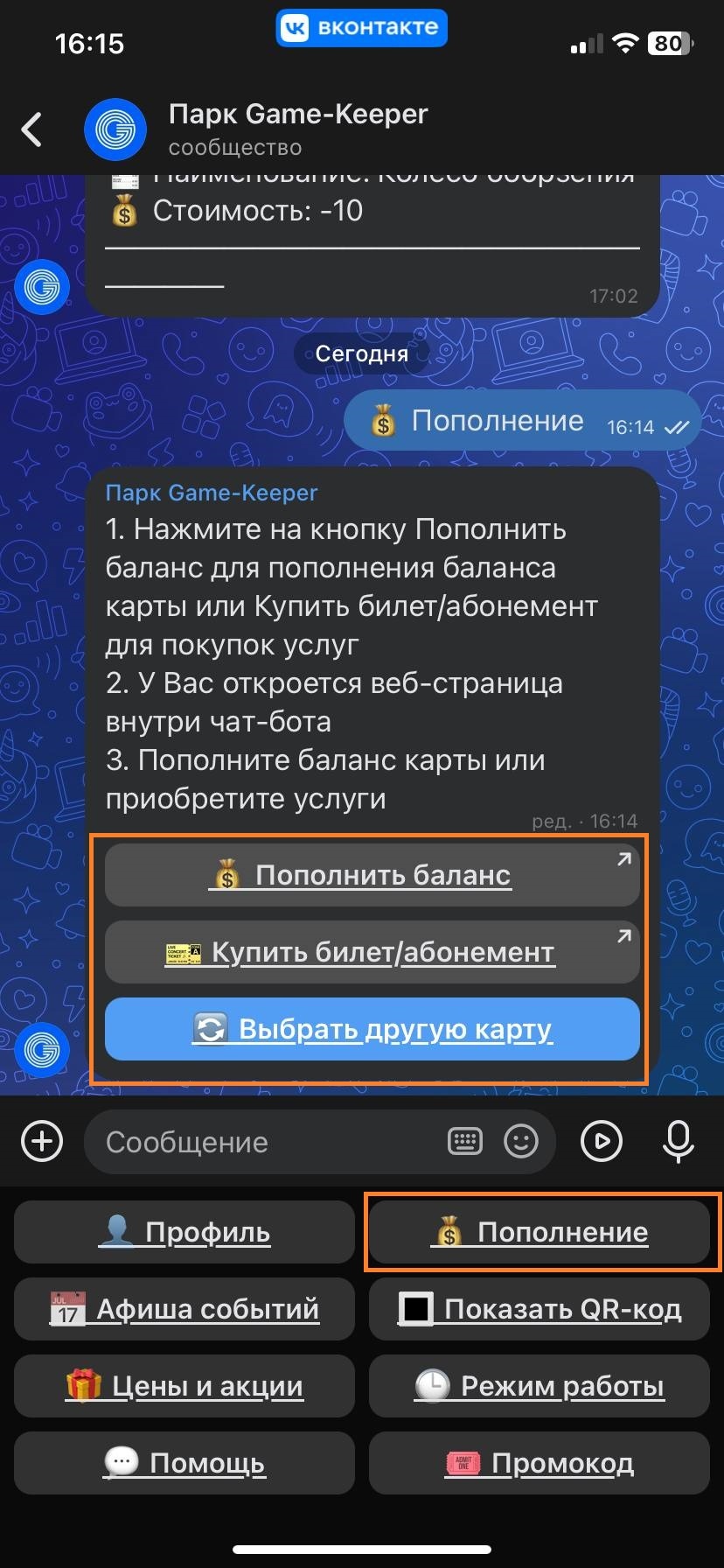This screenshot has width=724, height=1568.
Task: Check Цены и акции
Action: tap(184, 1386)
